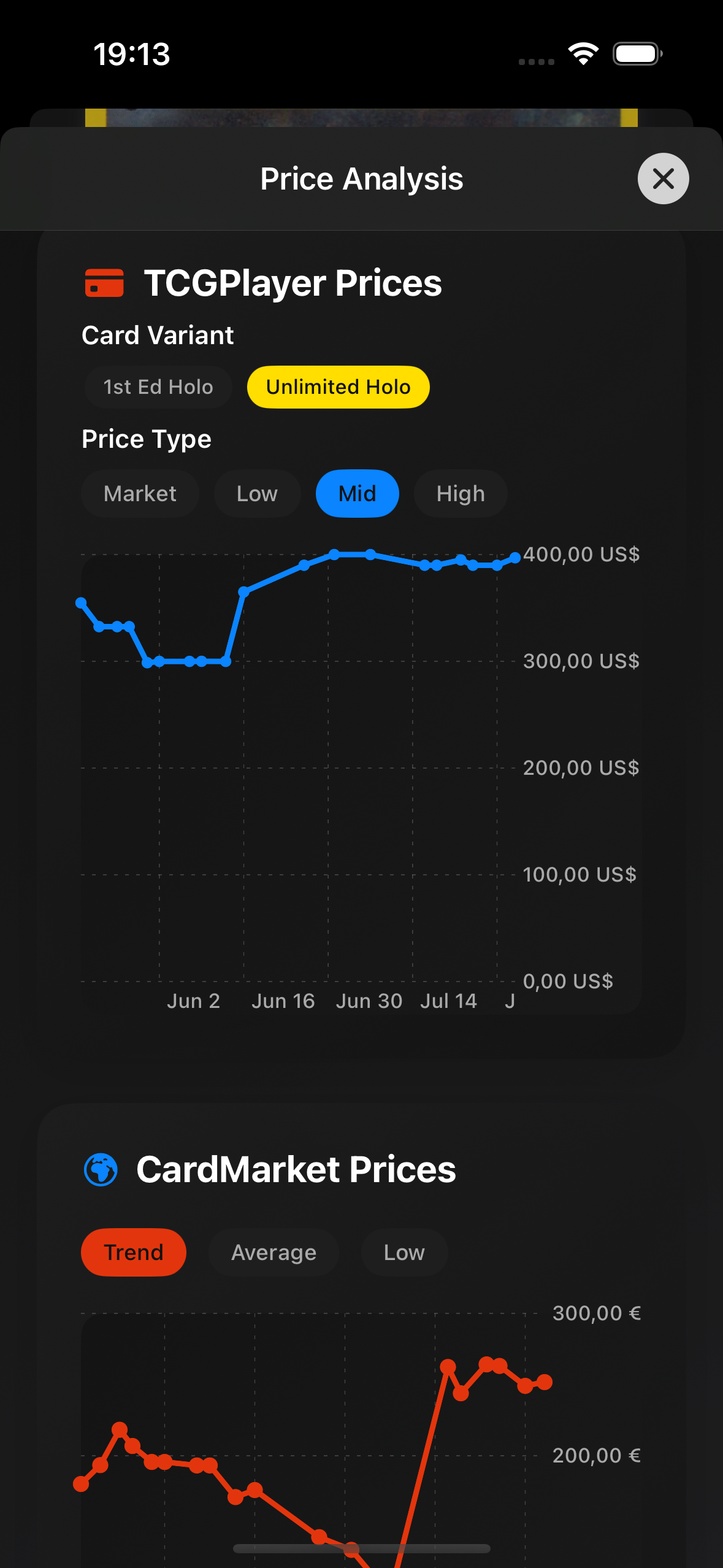Close the Price Analysis sheet

tap(663, 179)
